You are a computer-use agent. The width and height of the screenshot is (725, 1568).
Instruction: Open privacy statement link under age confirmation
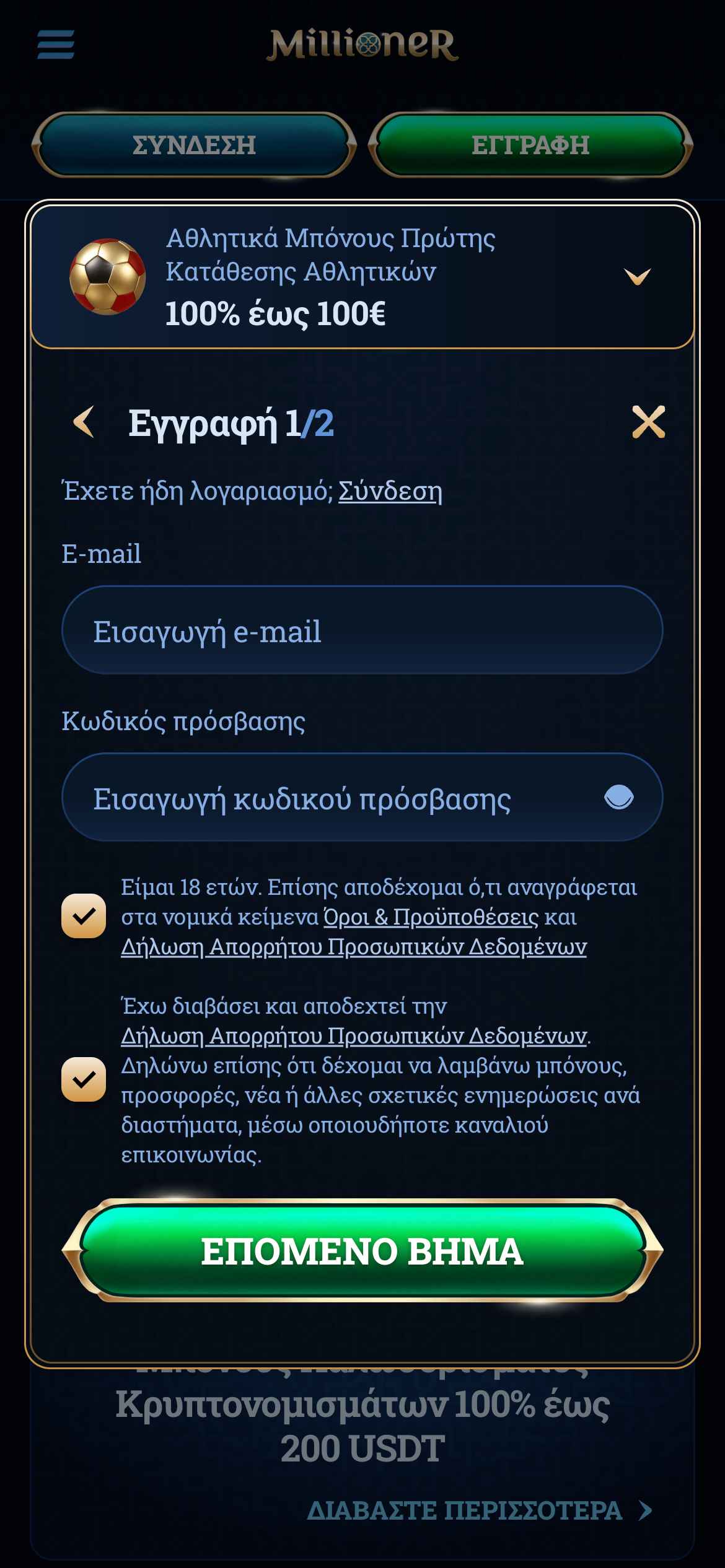[353, 946]
